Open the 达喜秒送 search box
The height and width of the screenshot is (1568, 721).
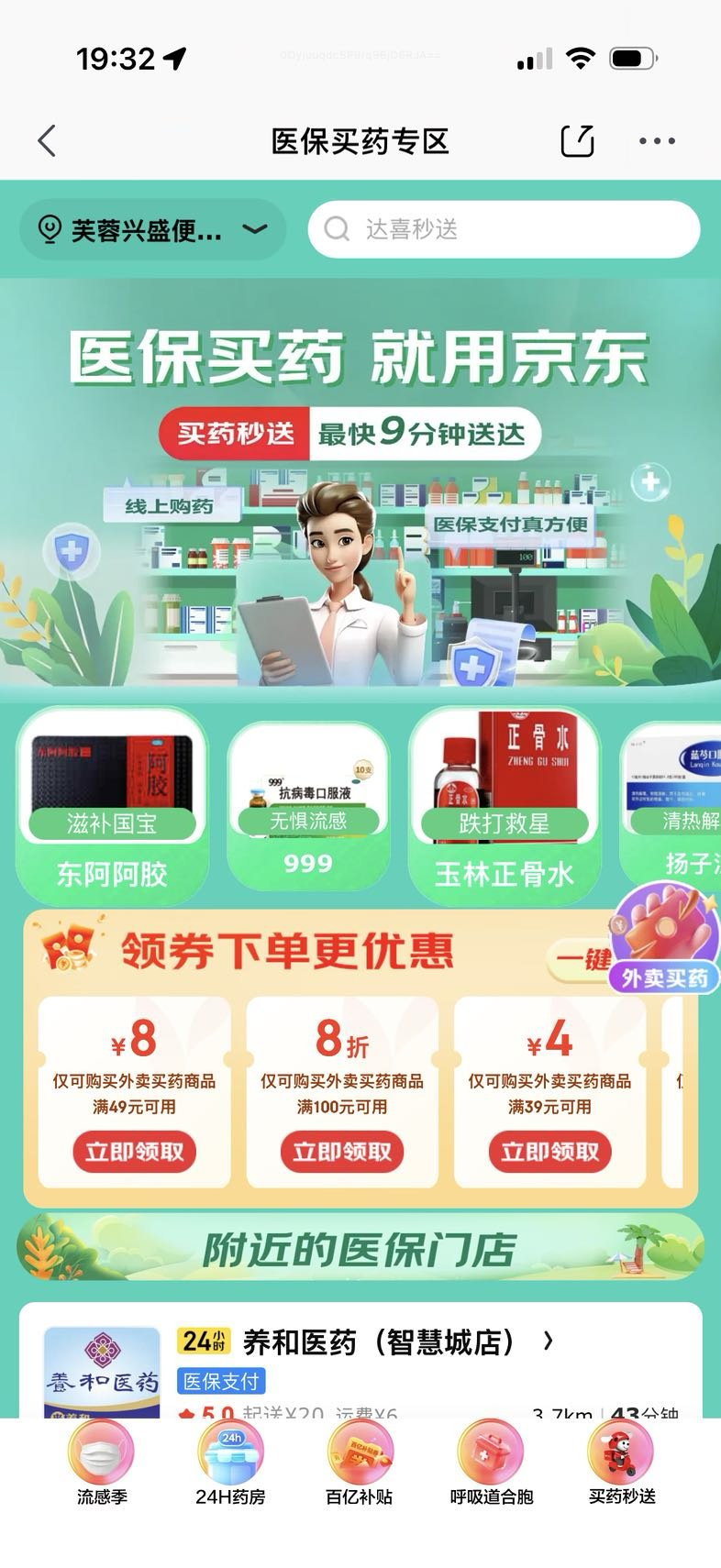pos(504,229)
